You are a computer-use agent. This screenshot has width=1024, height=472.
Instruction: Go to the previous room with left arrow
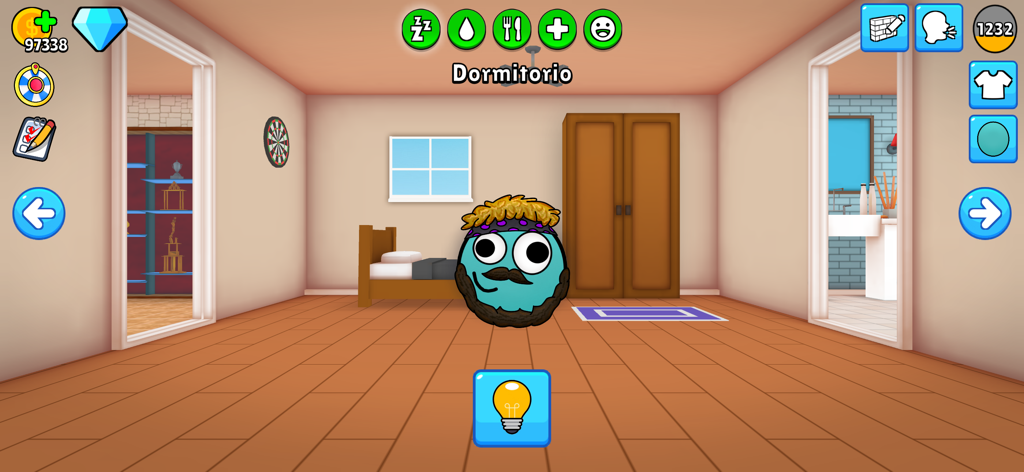(39, 213)
